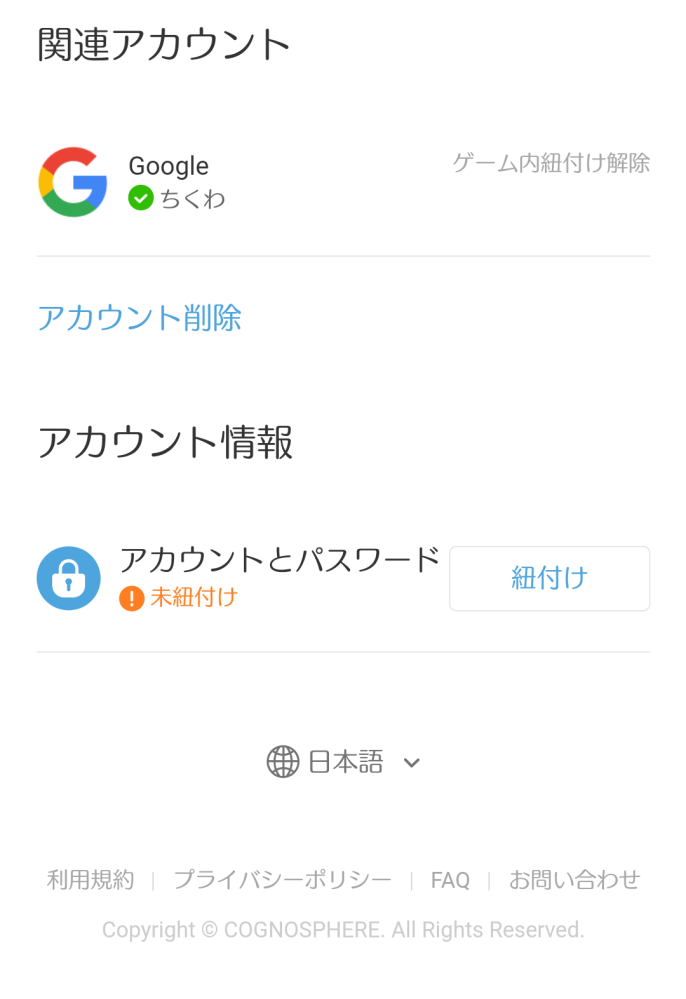Unlink the Google account via ゲーム内紐付け解除

tap(551, 163)
